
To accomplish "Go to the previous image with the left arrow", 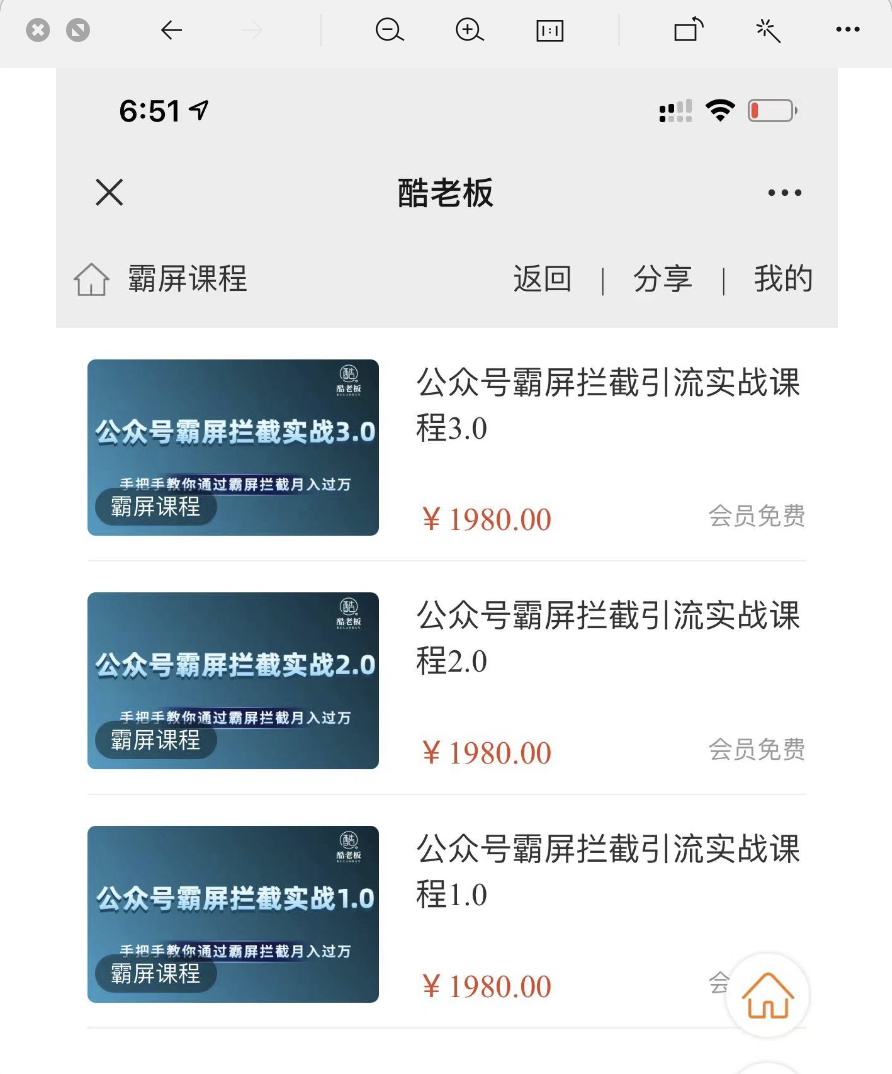I will (172, 31).
